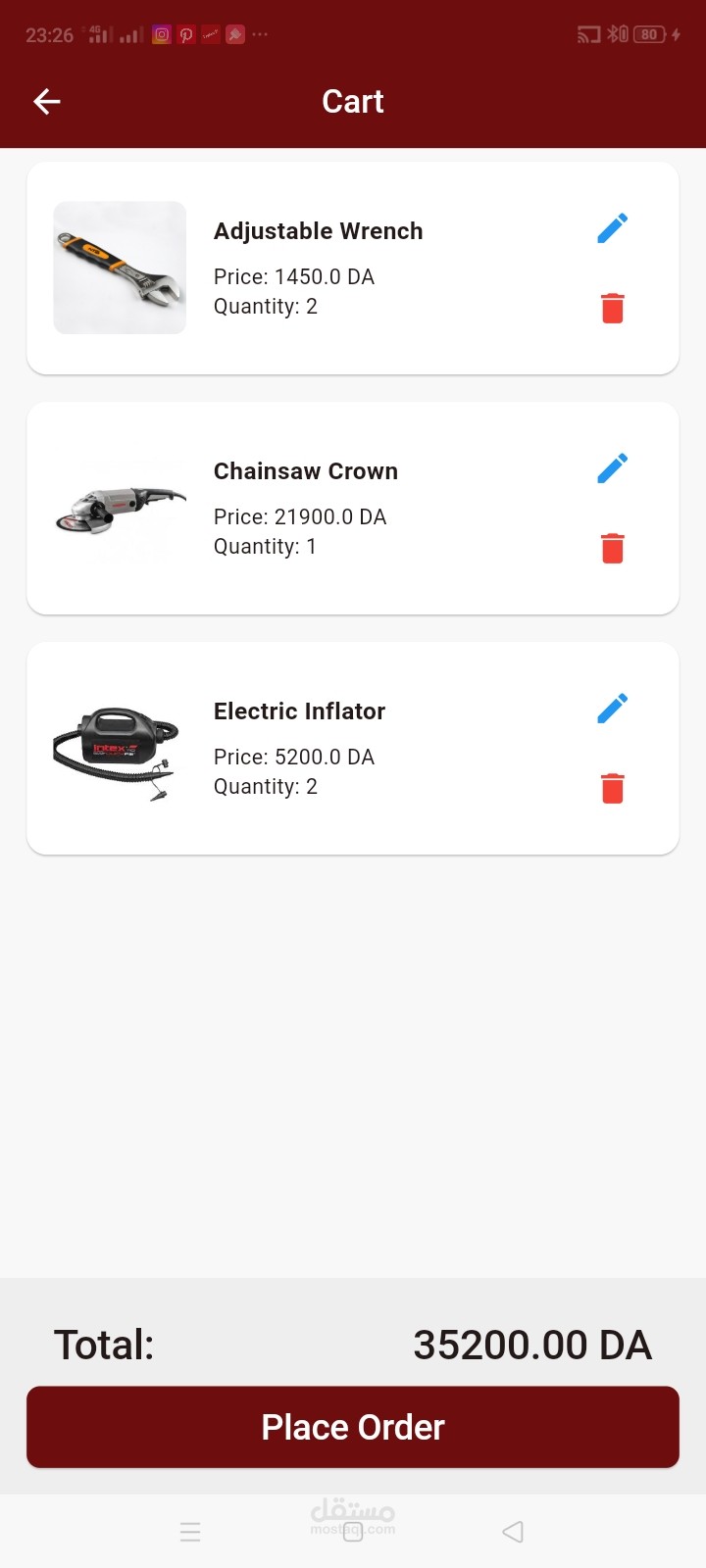Delete Adjustable Wrench from the cart

click(x=612, y=308)
